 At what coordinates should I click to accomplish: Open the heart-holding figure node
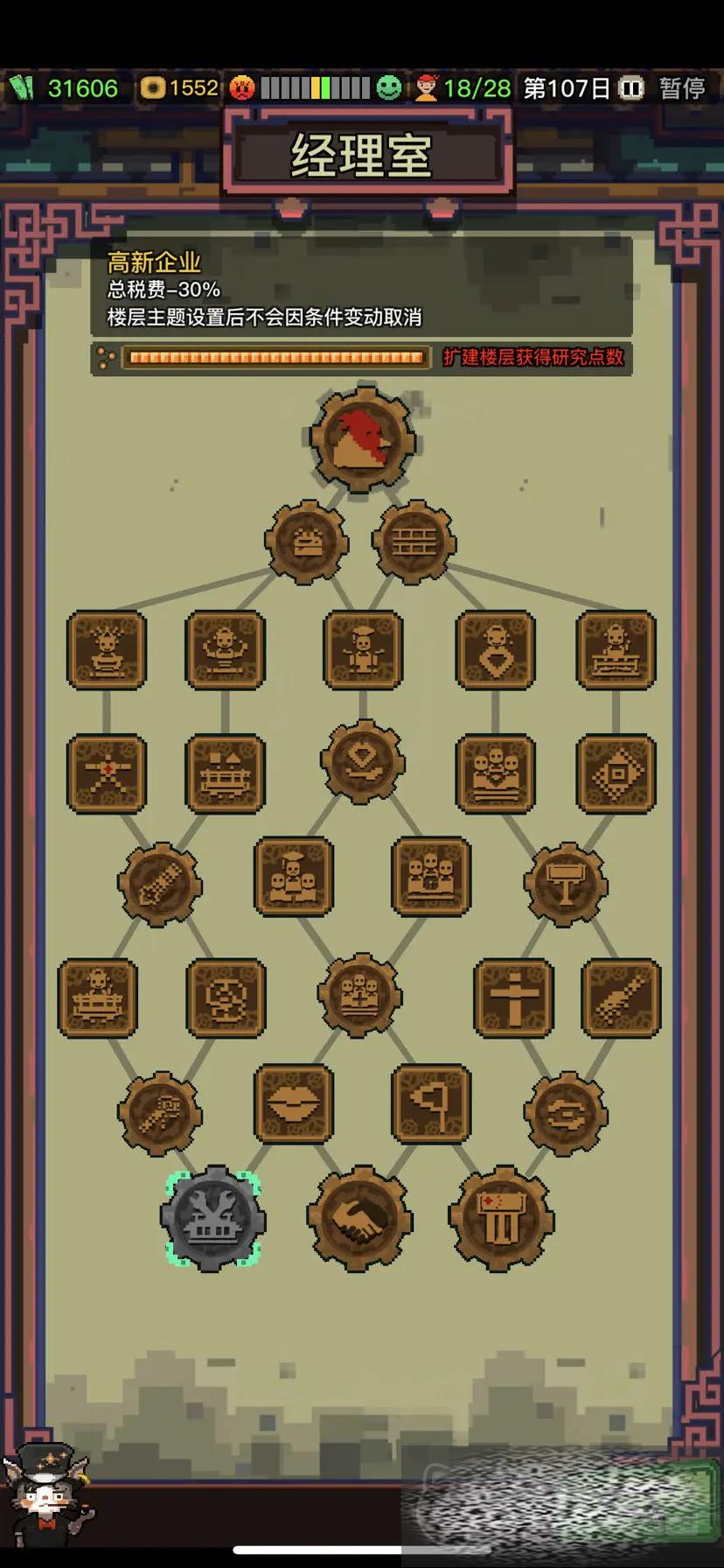[x=495, y=650]
